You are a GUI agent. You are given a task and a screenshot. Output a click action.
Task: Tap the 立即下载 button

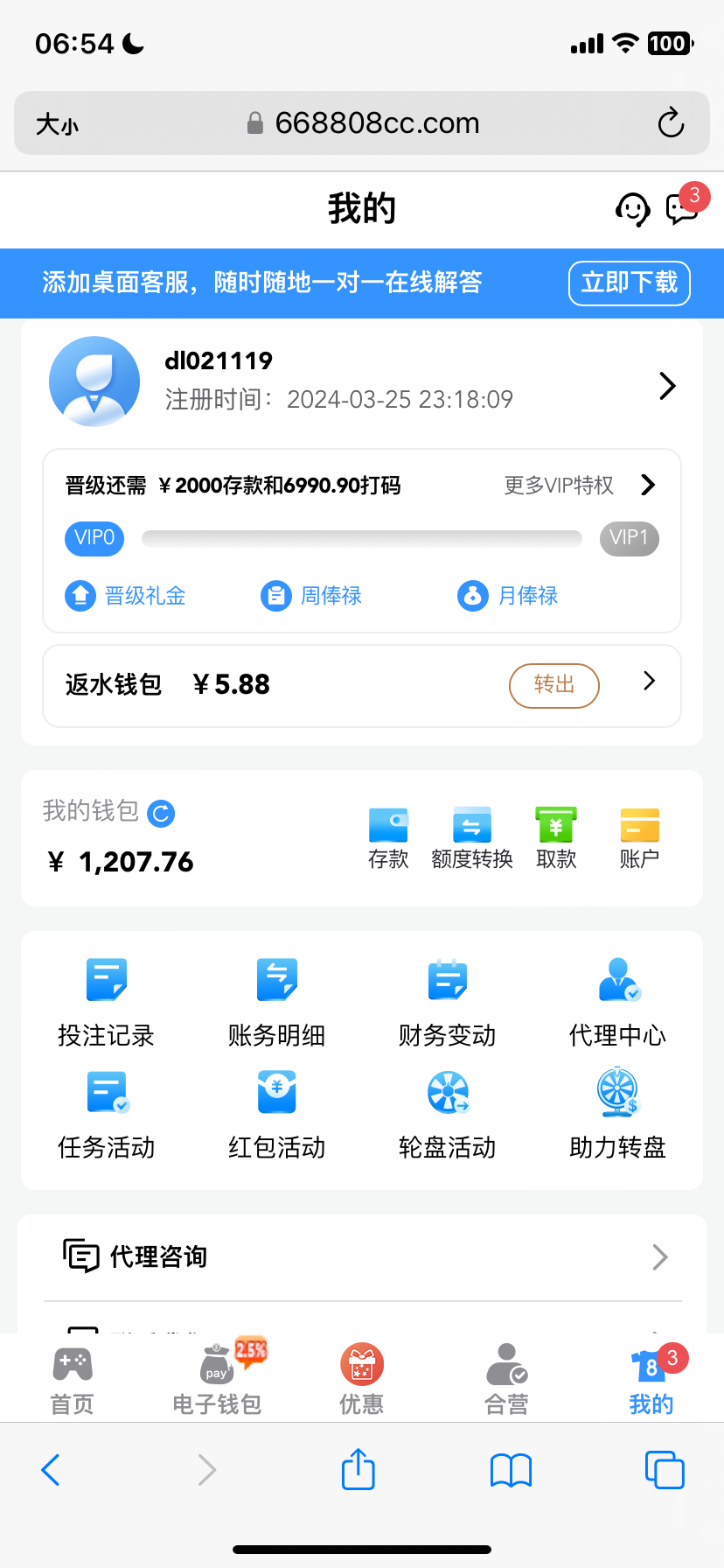coord(629,283)
